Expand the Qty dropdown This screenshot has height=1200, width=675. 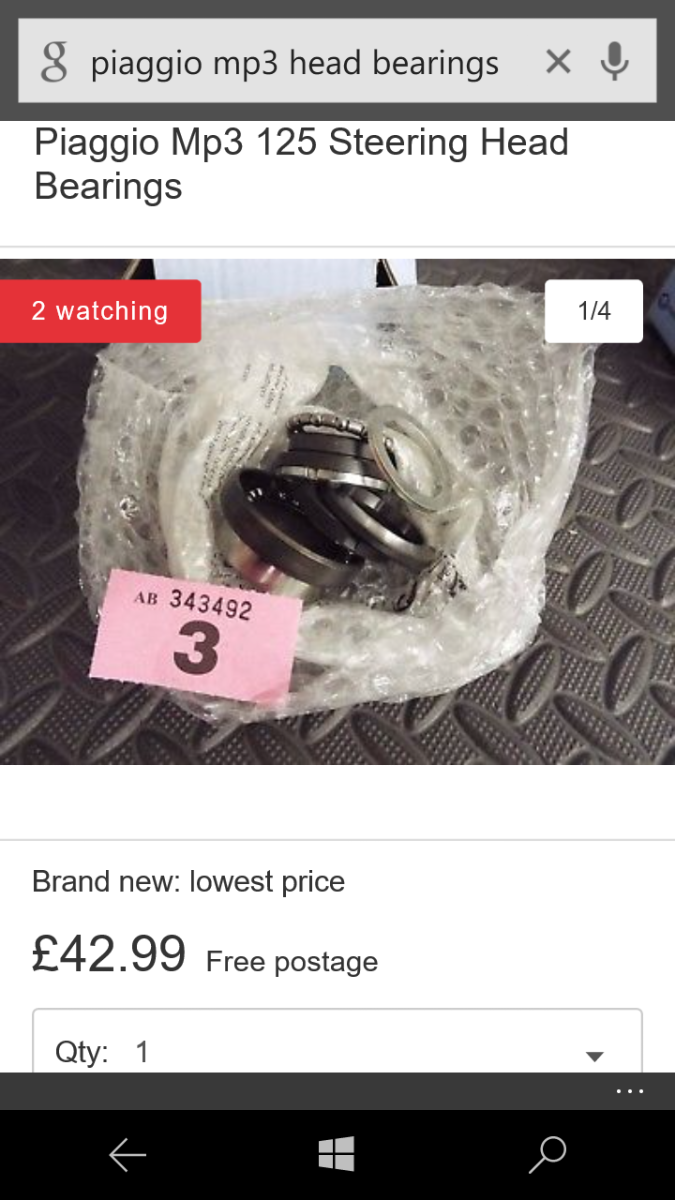coord(337,1041)
